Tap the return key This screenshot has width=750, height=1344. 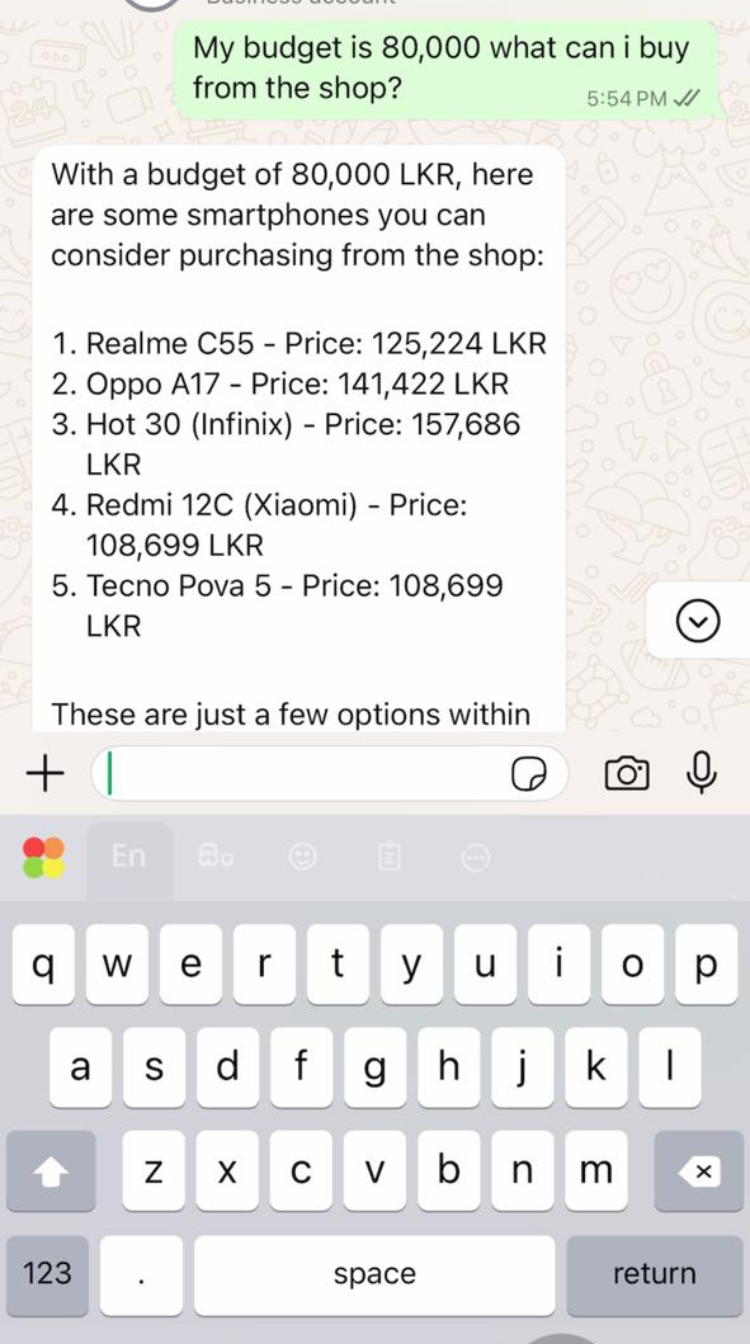[x=654, y=1274]
